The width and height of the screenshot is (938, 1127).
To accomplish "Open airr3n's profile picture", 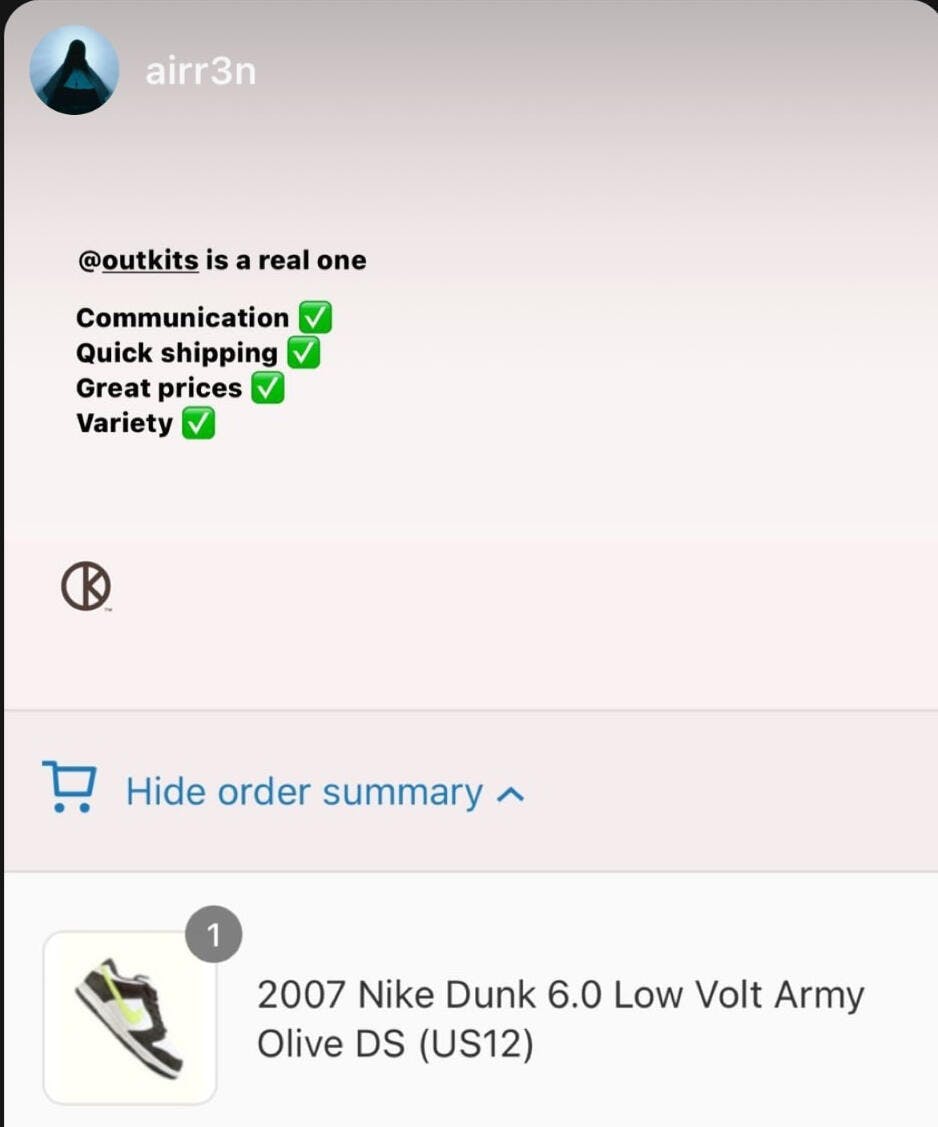I will 75,70.
